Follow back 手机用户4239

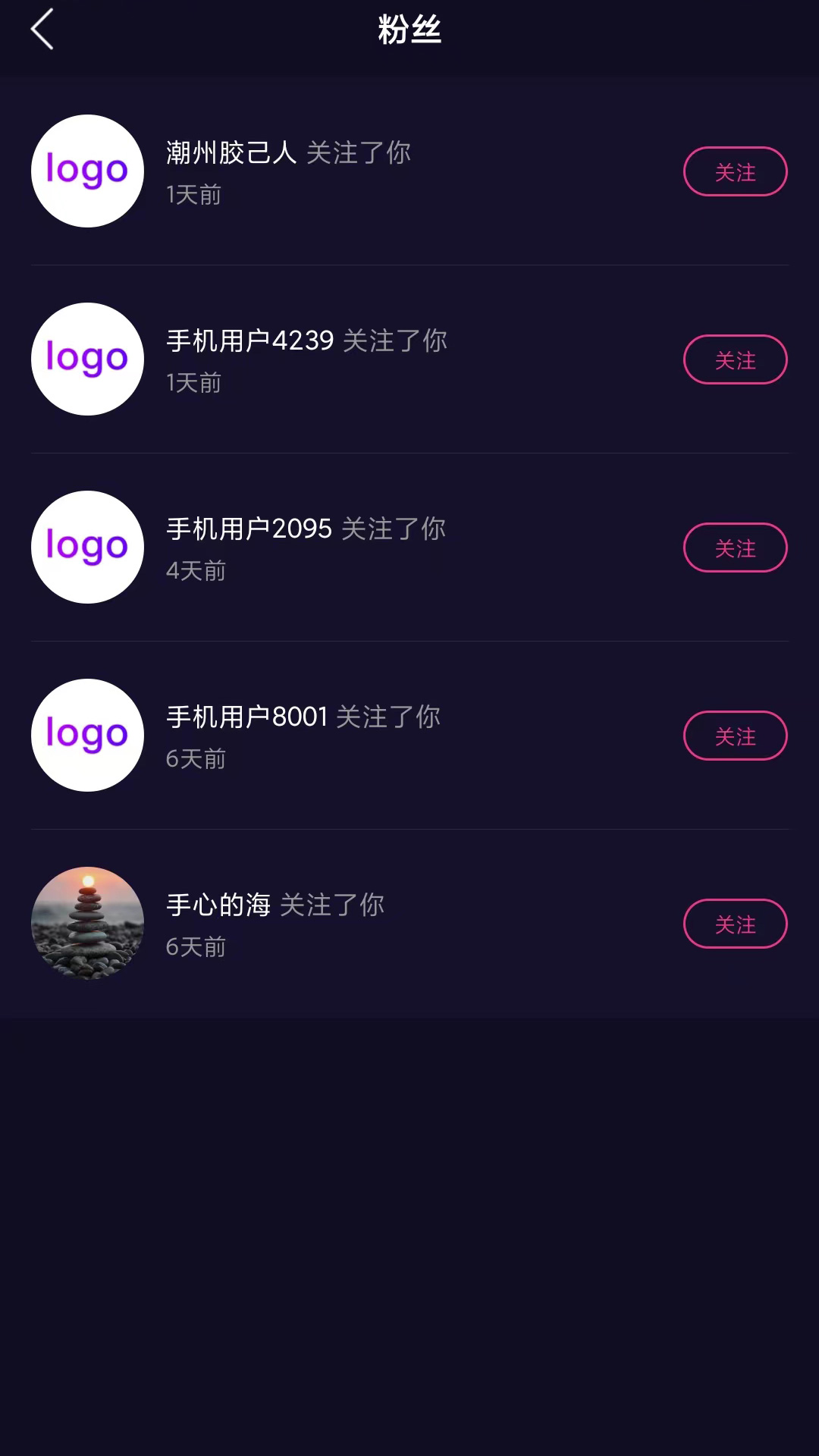pyautogui.click(x=735, y=359)
